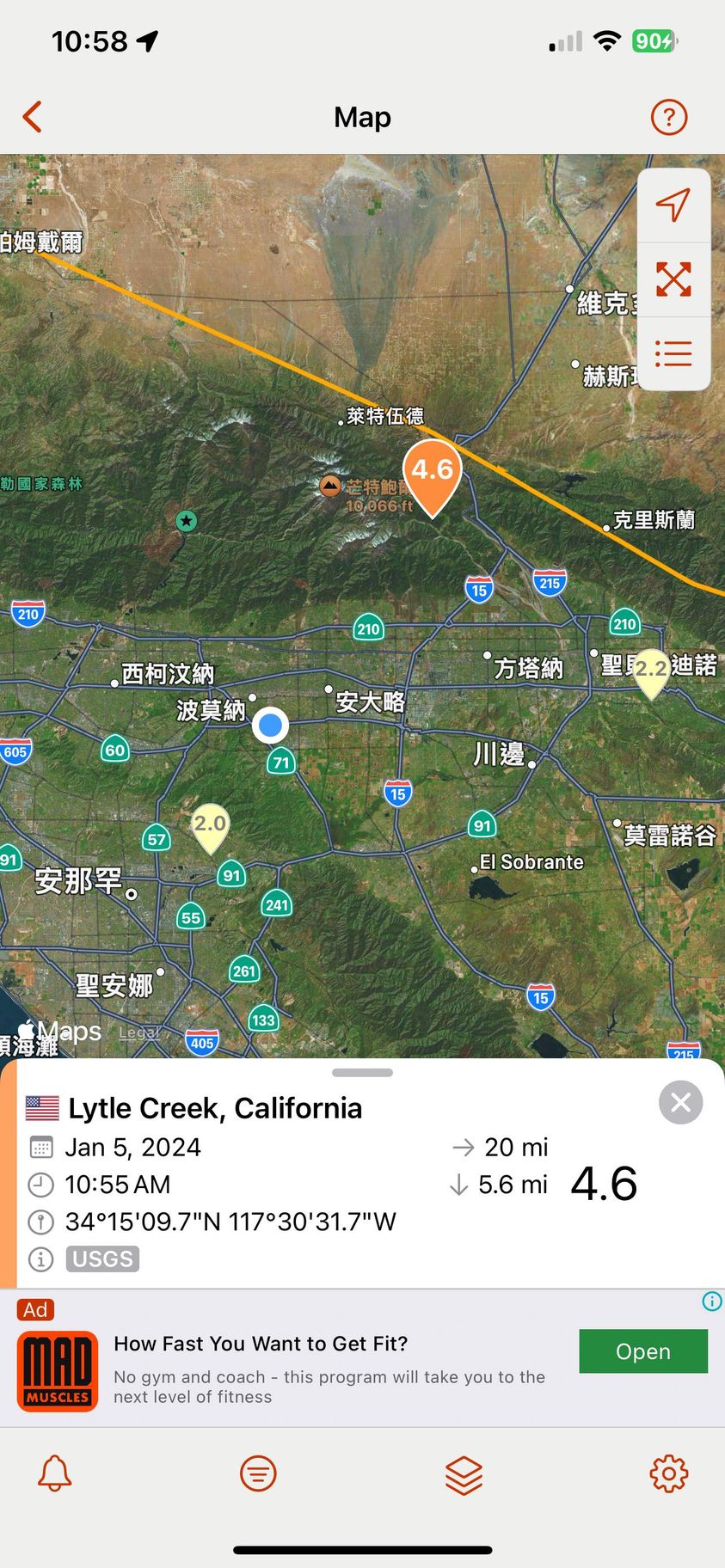725x1568 pixels.
Task: Open the Apple Maps Legal link
Action: pos(138,1032)
